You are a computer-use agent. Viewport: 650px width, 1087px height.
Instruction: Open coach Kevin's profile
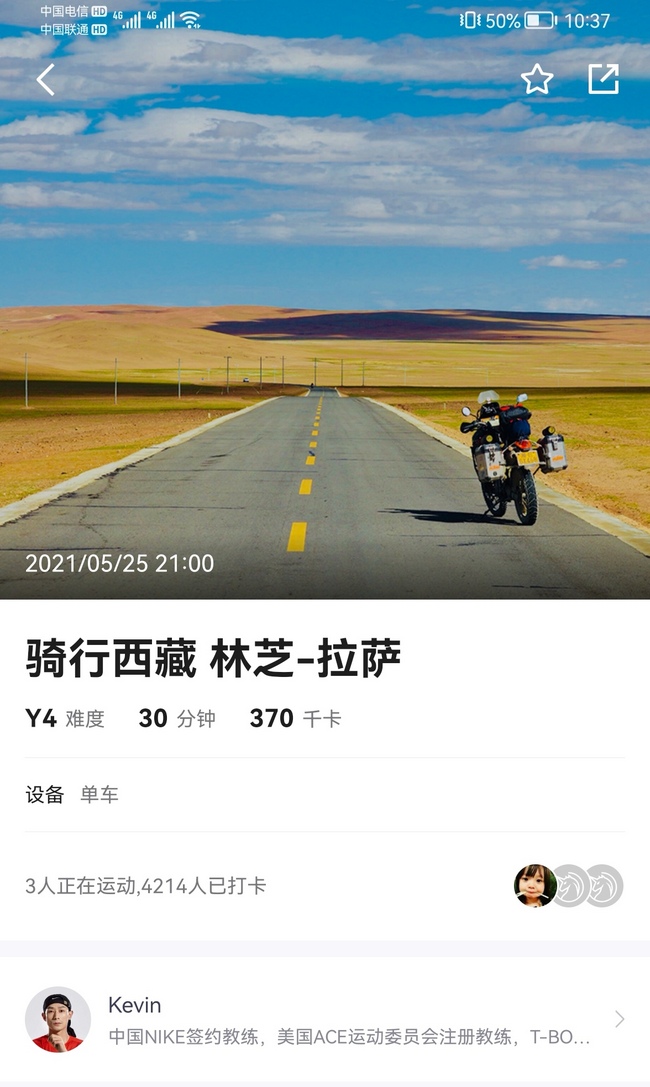click(325, 1019)
